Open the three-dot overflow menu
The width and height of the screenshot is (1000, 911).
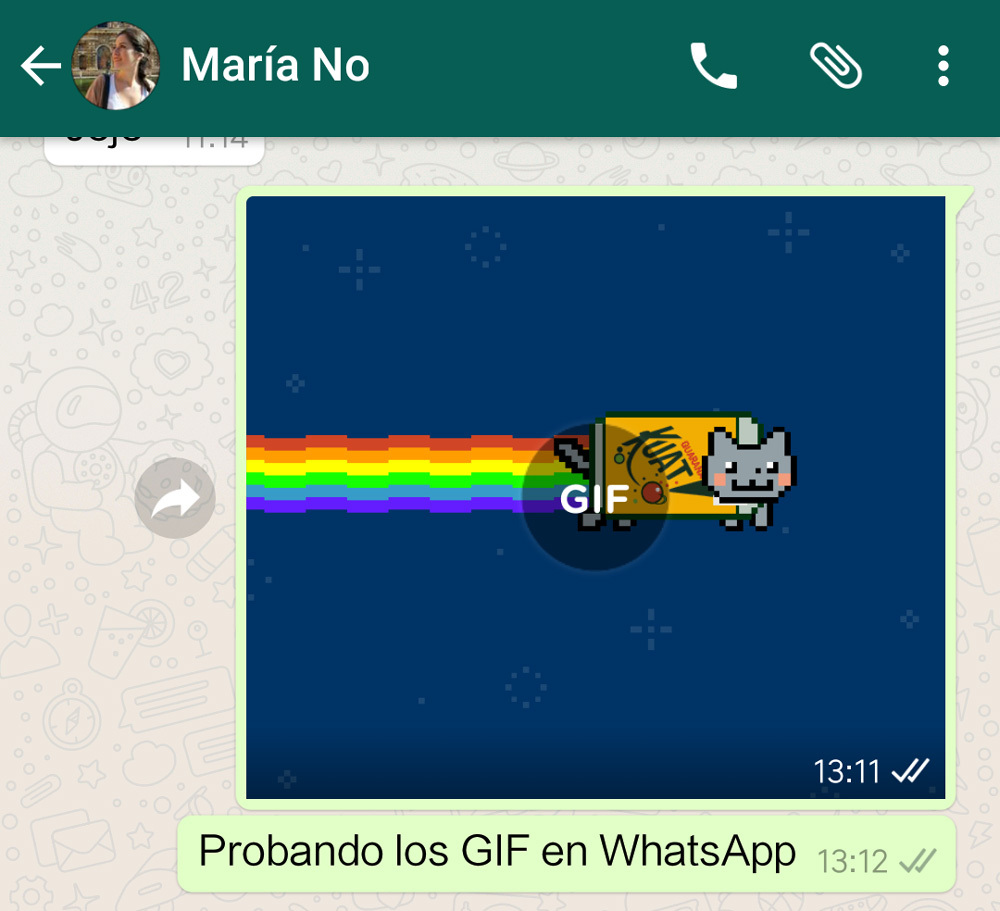pos(943,67)
